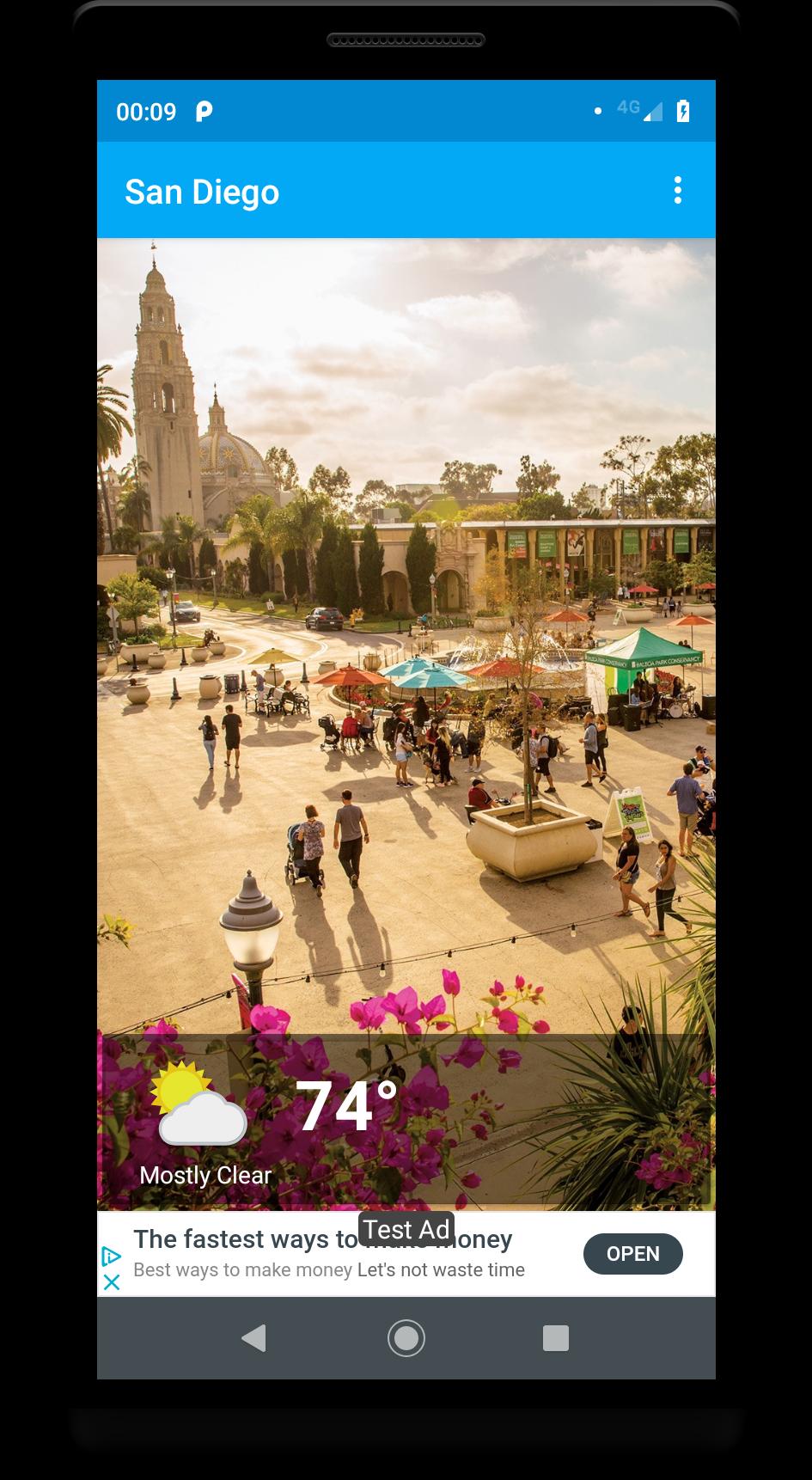Go back using the system back button

[x=253, y=1338]
